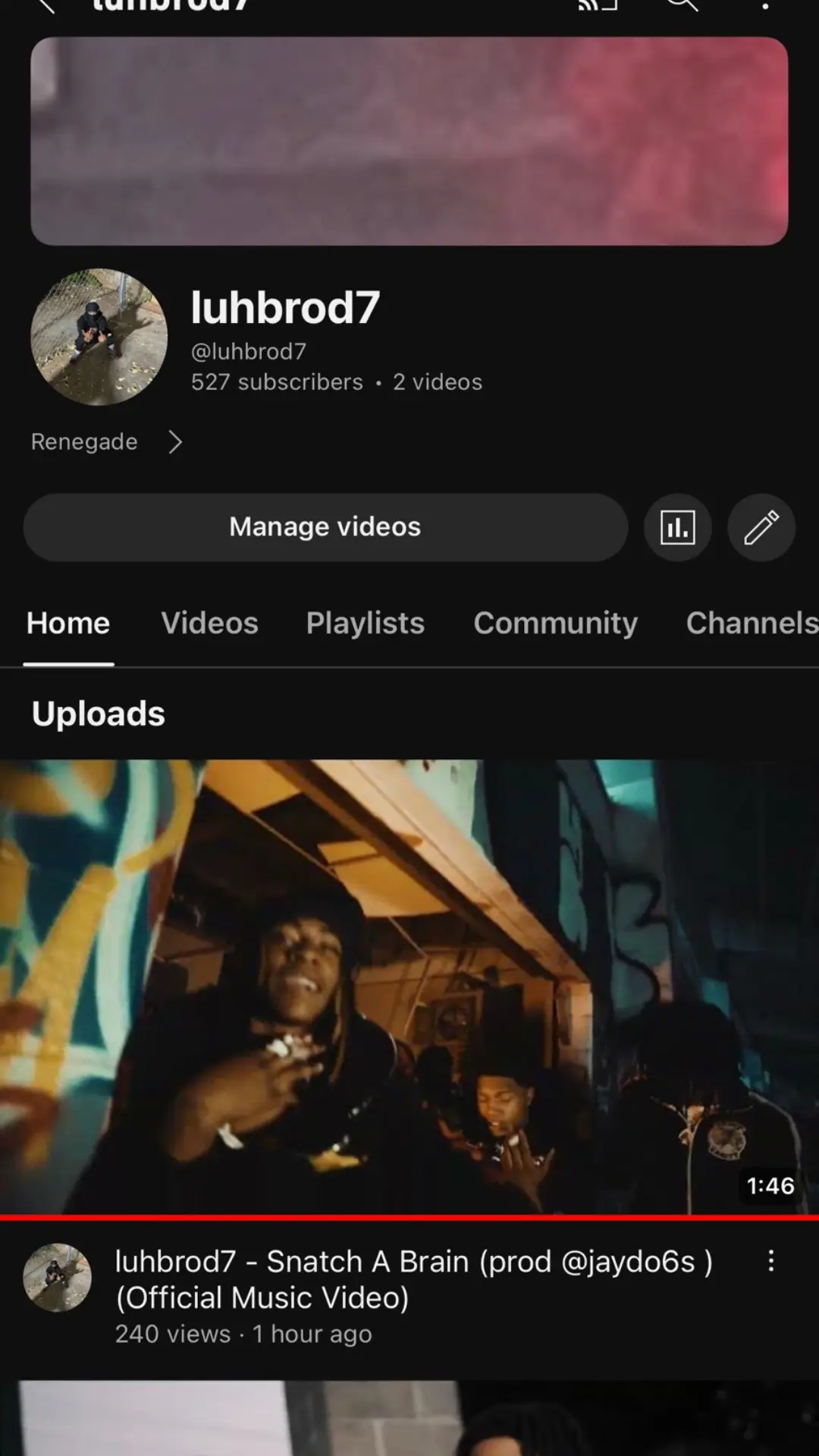The width and height of the screenshot is (819, 1456).
Task: Open the cast to device icon
Action: (x=598, y=5)
